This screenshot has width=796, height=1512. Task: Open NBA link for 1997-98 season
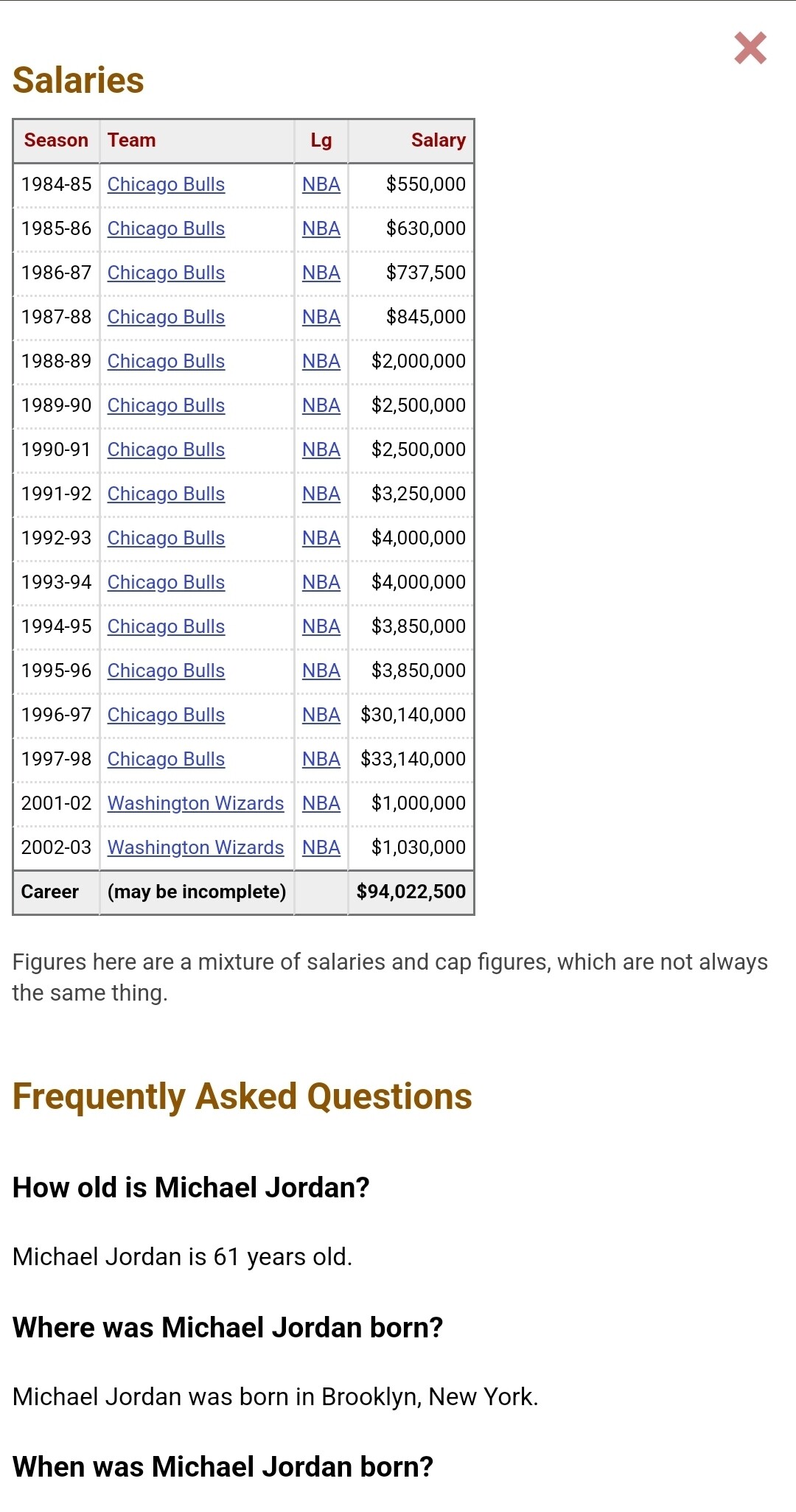point(321,759)
